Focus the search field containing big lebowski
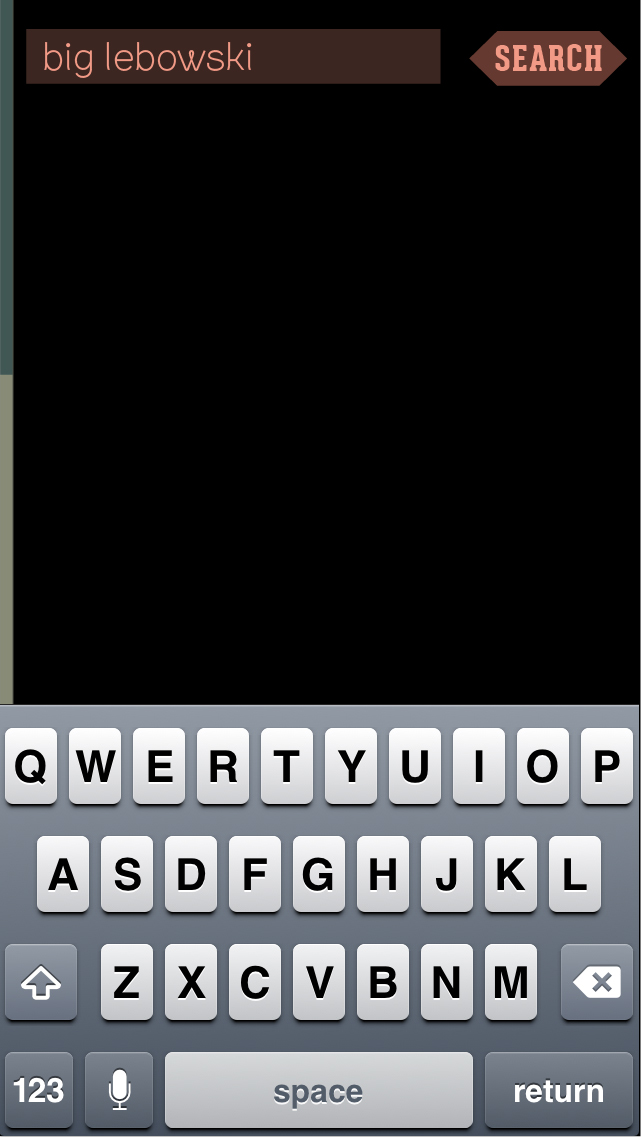 point(233,57)
